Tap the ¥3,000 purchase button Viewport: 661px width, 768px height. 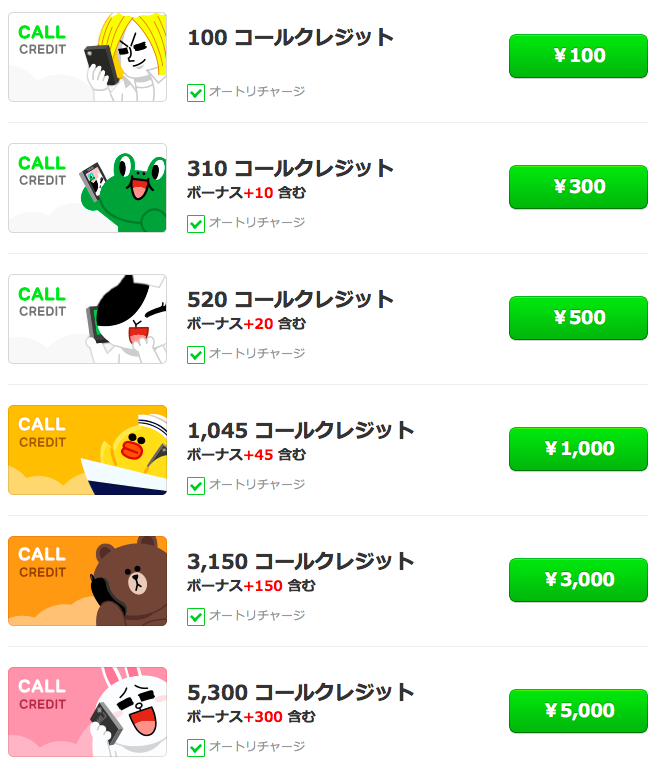coord(578,580)
